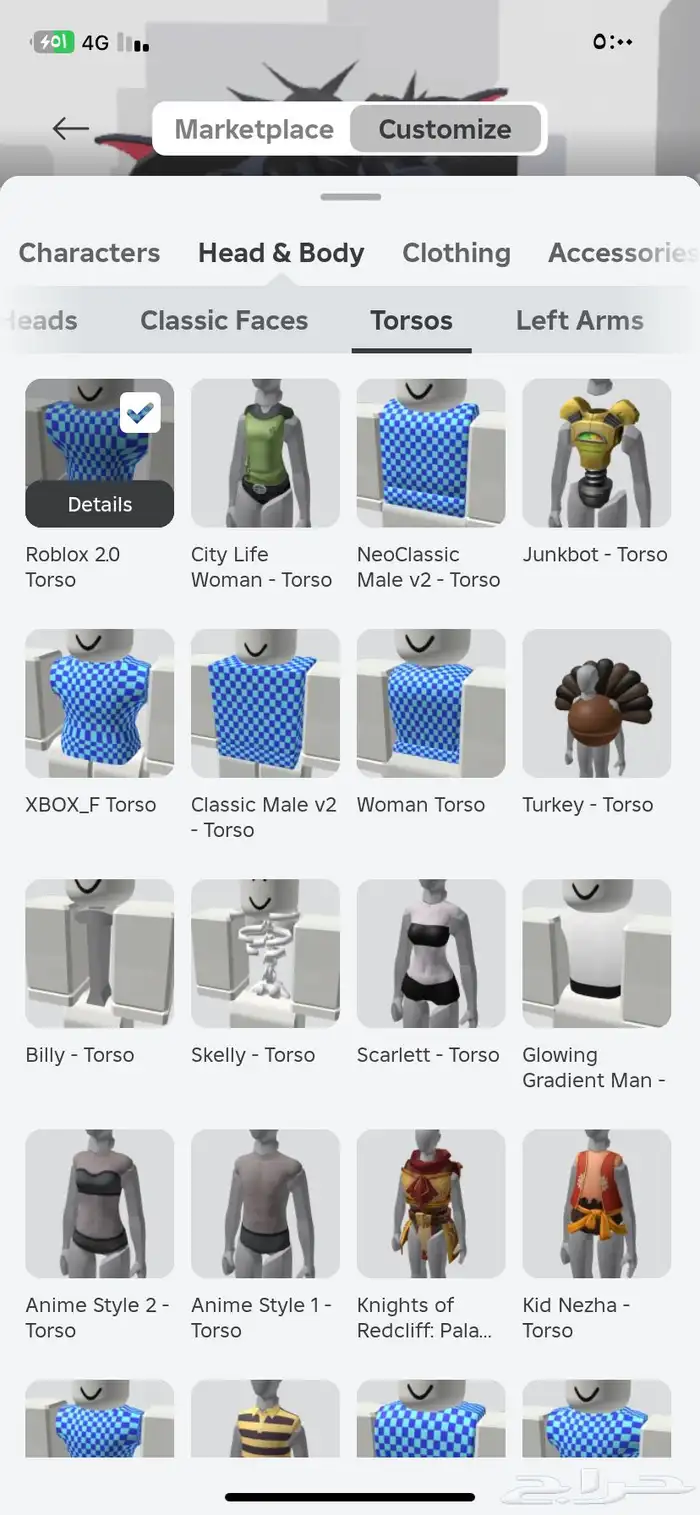Screen dimensions: 700x1515
Task: Go back with the arrow icon
Action: pyautogui.click(x=70, y=129)
